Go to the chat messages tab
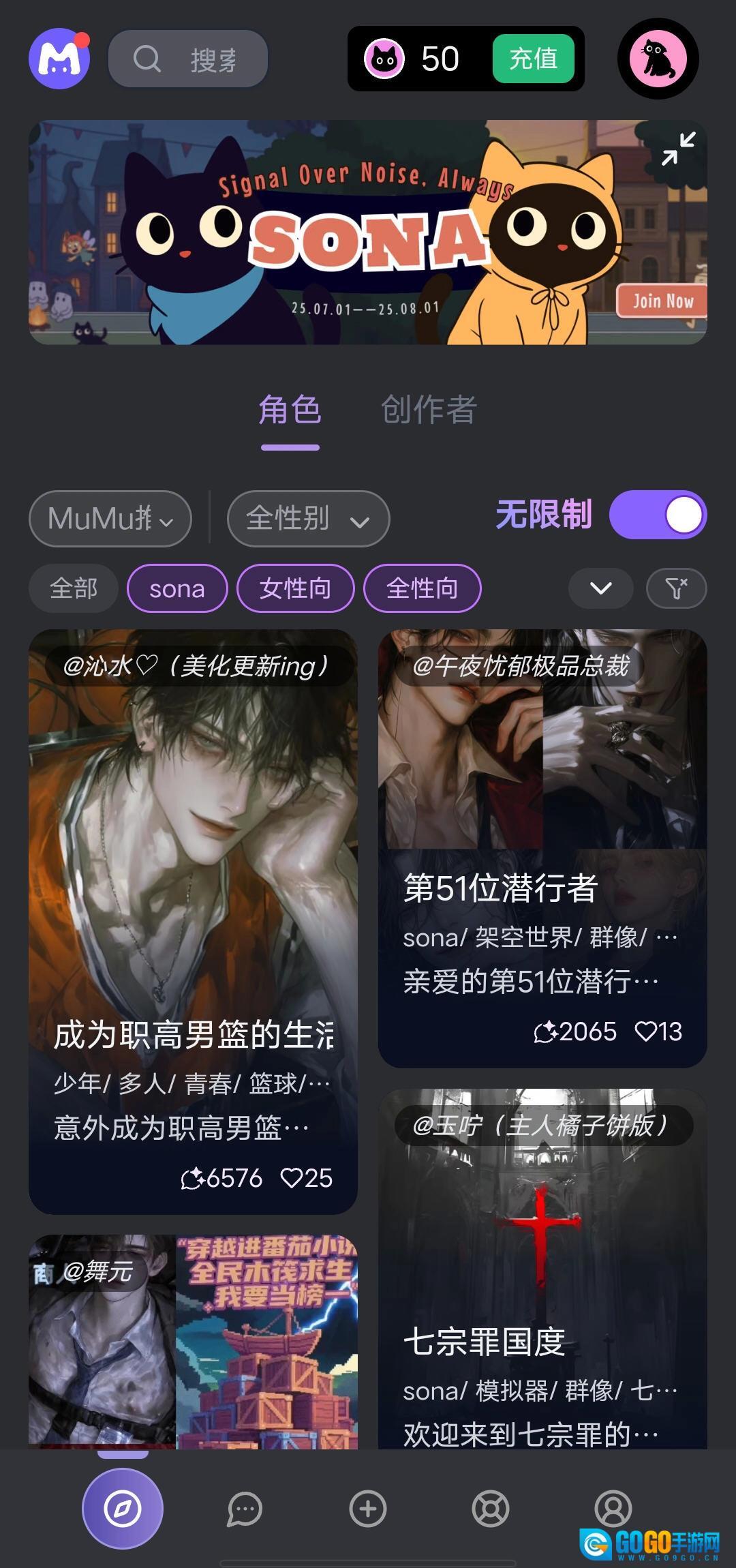 (245, 1508)
